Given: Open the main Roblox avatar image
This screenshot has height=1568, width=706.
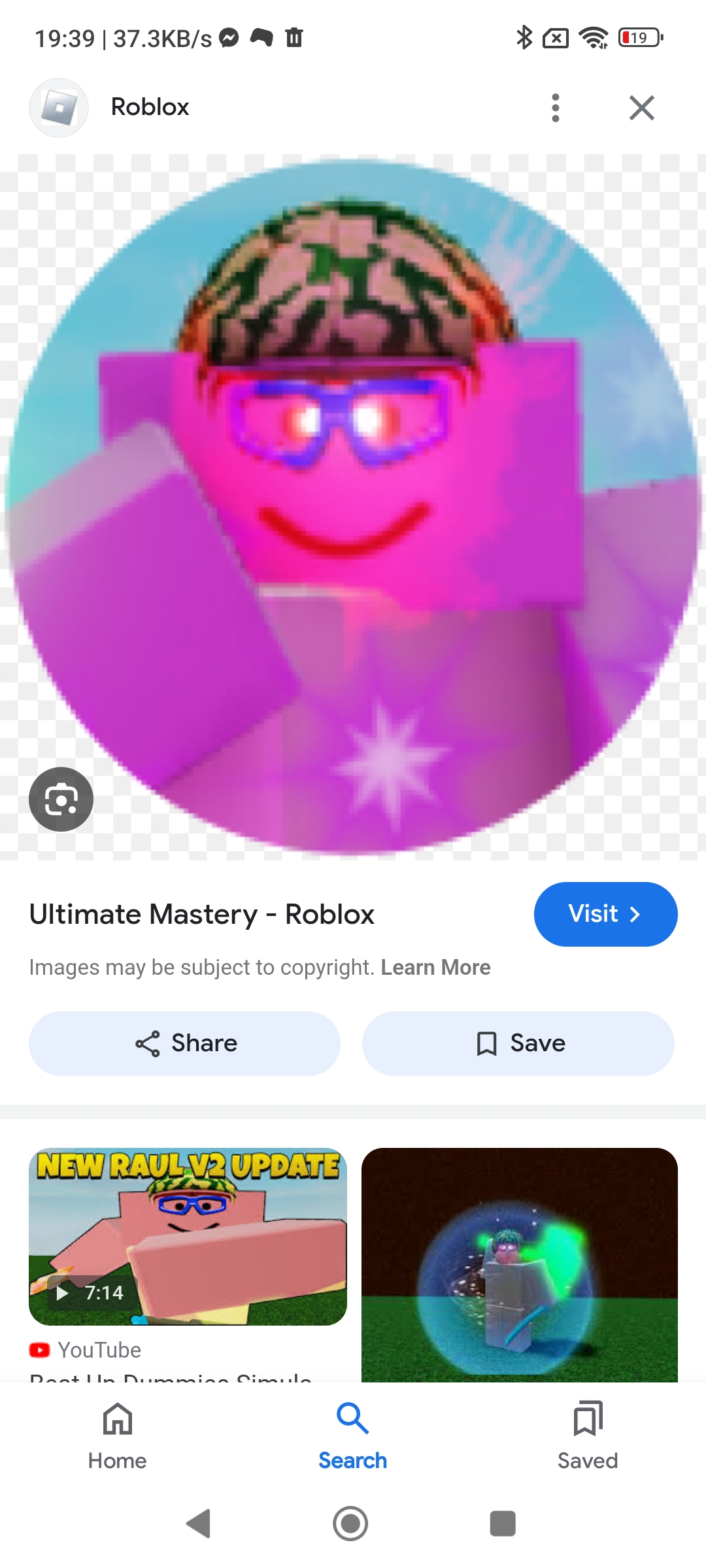Looking at the screenshot, I should tap(353, 506).
